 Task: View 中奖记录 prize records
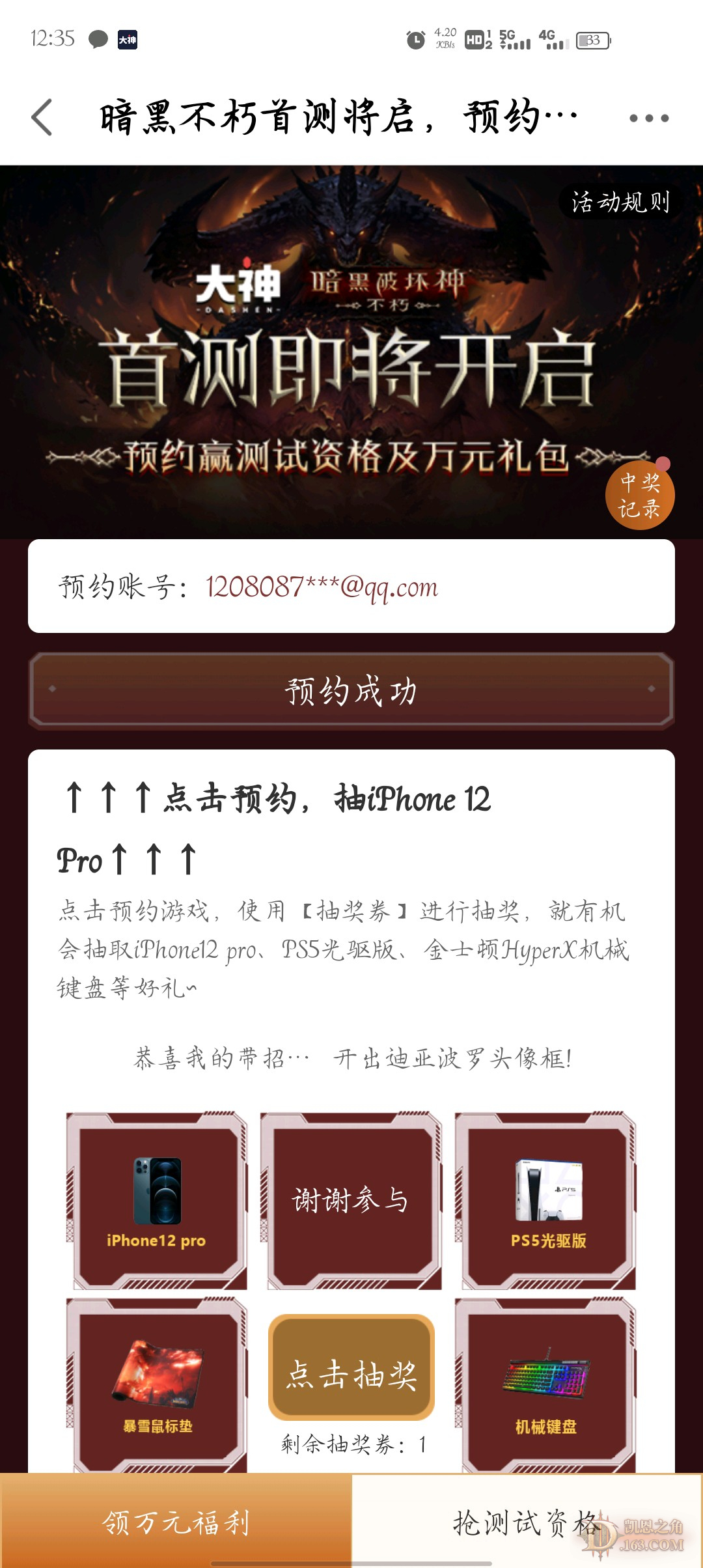[639, 496]
